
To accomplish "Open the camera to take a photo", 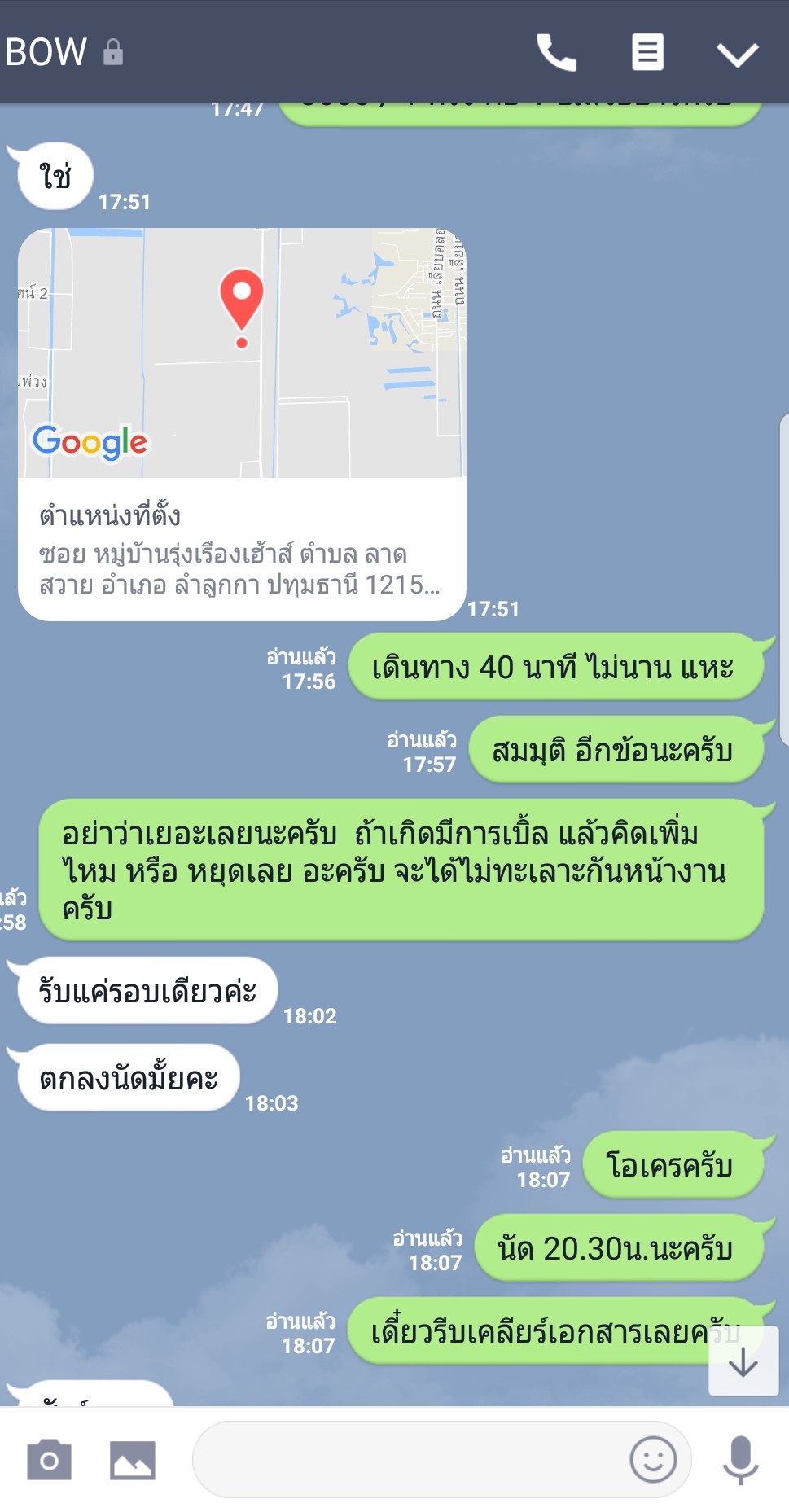I will (49, 1460).
